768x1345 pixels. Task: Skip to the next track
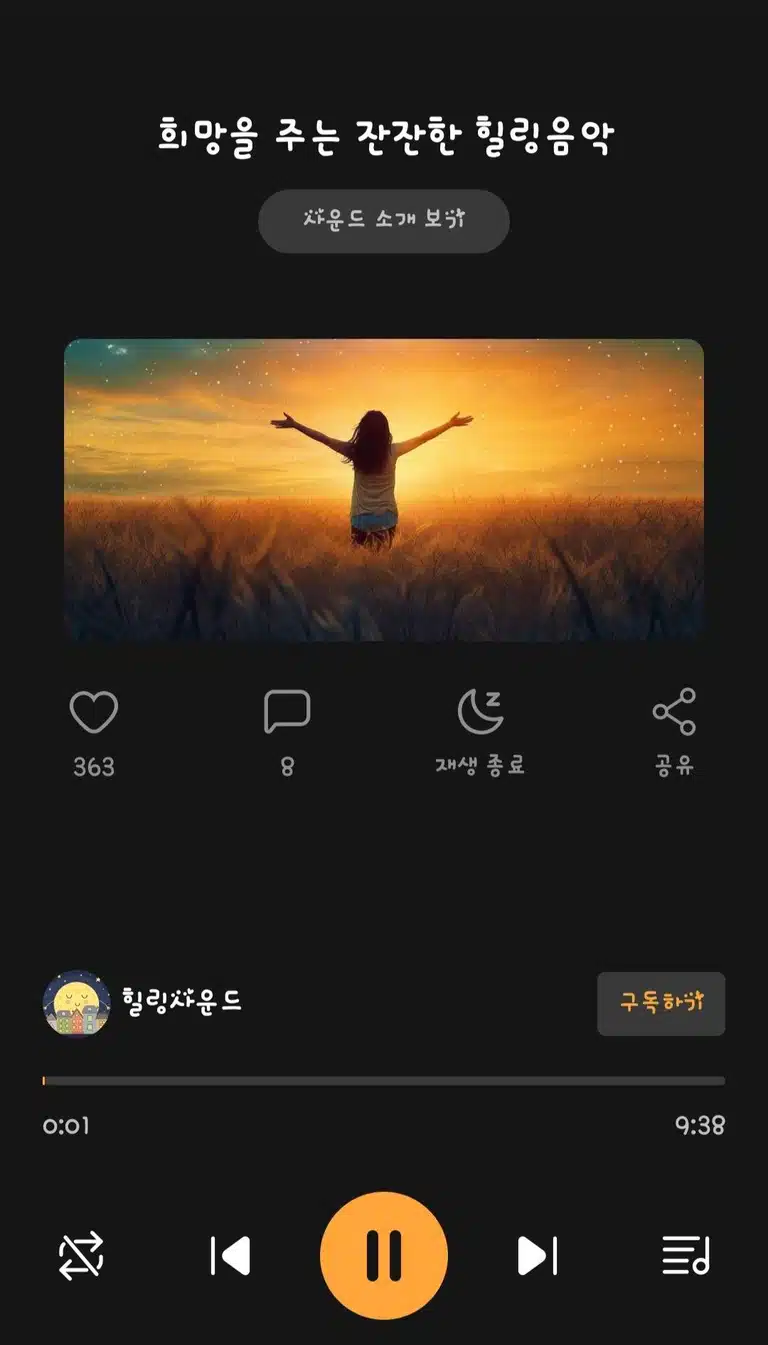(x=537, y=1256)
